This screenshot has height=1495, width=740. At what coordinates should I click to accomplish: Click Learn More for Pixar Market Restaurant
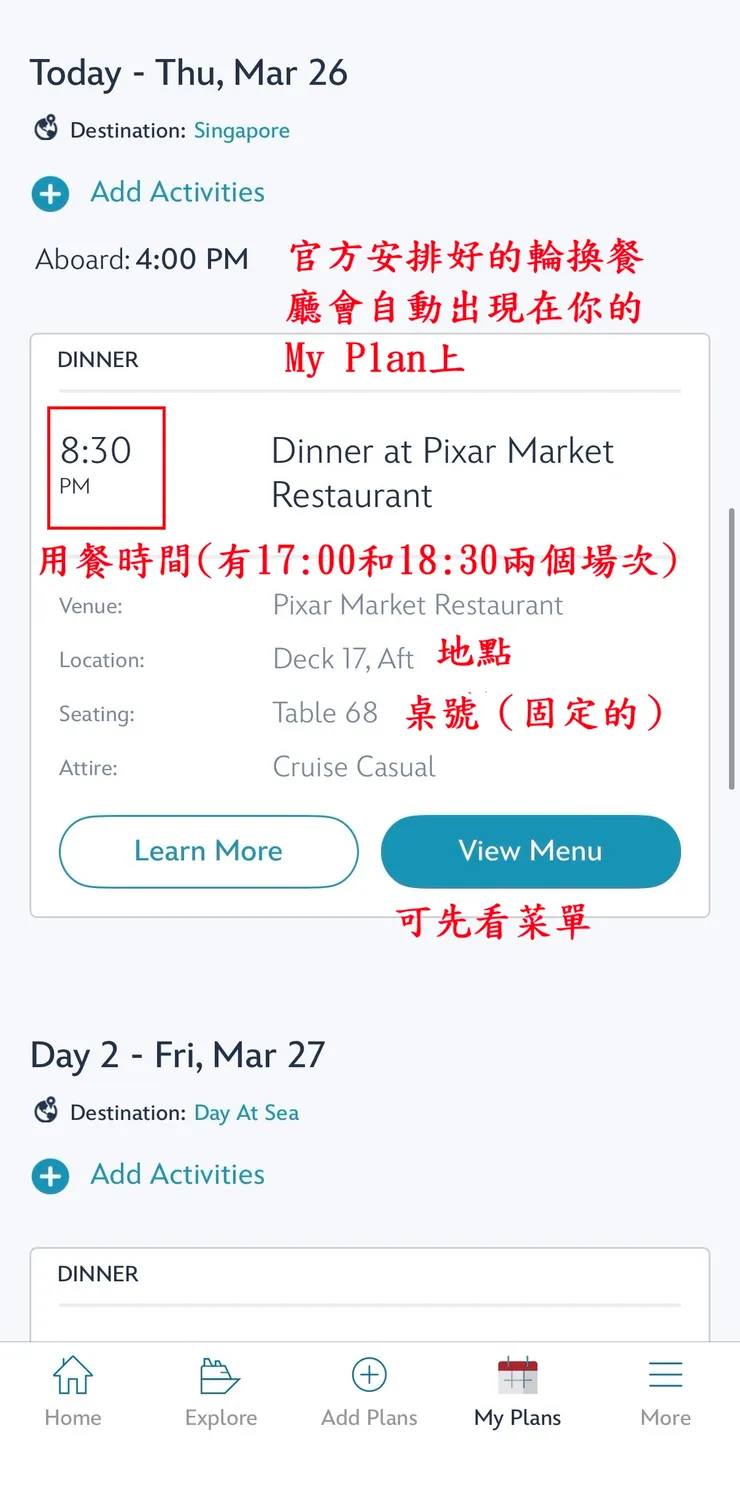coord(208,851)
